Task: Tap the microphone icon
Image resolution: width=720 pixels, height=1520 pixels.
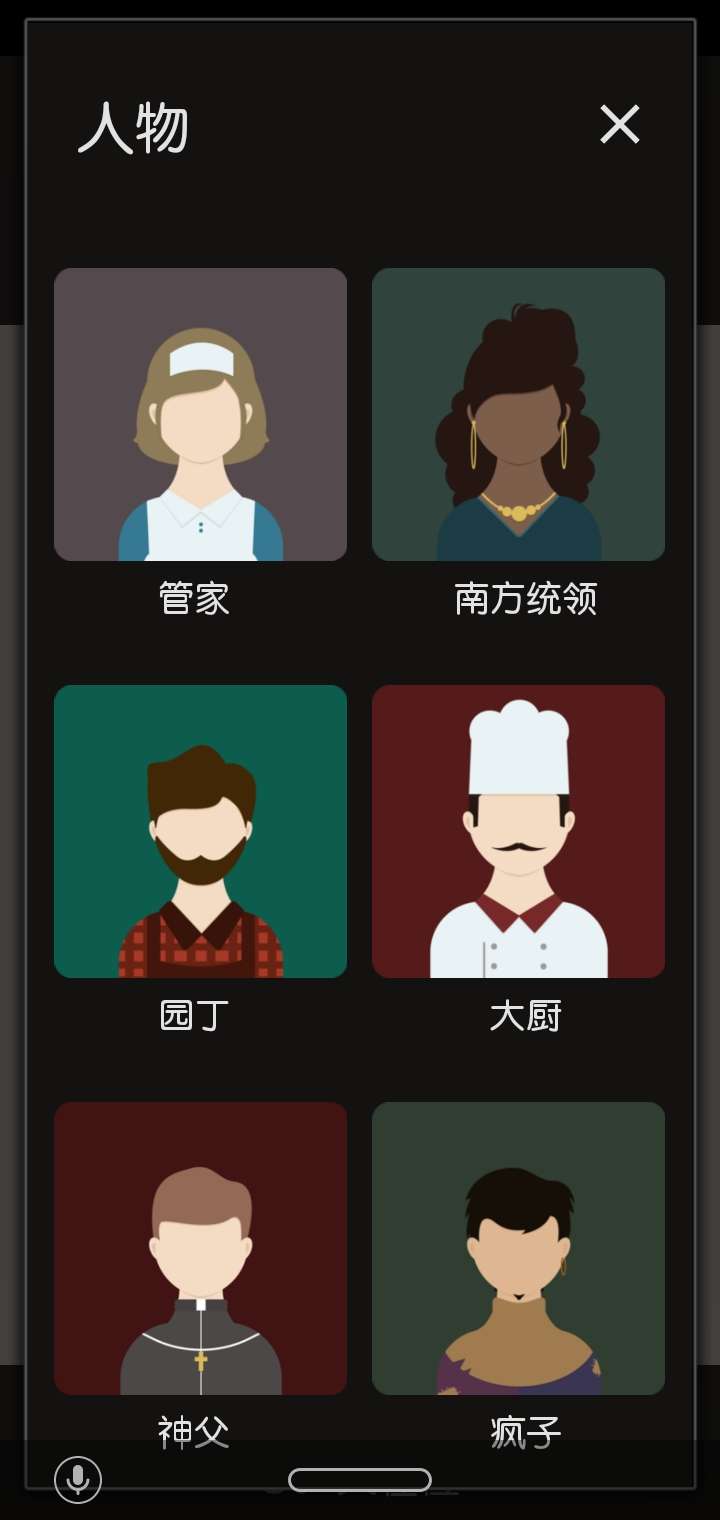Action: pyautogui.click(x=78, y=1479)
